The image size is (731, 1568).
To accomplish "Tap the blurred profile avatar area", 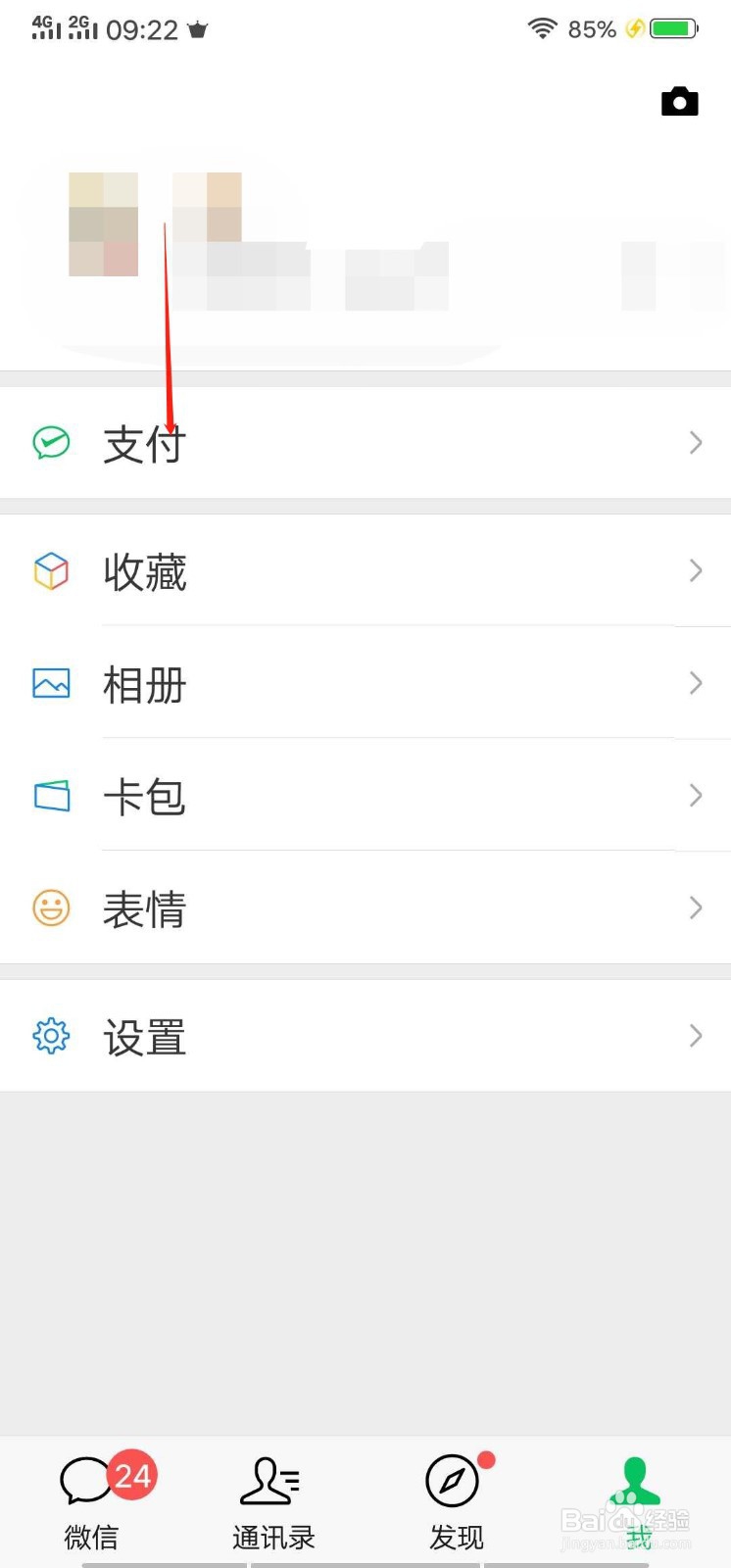I will (x=104, y=223).
